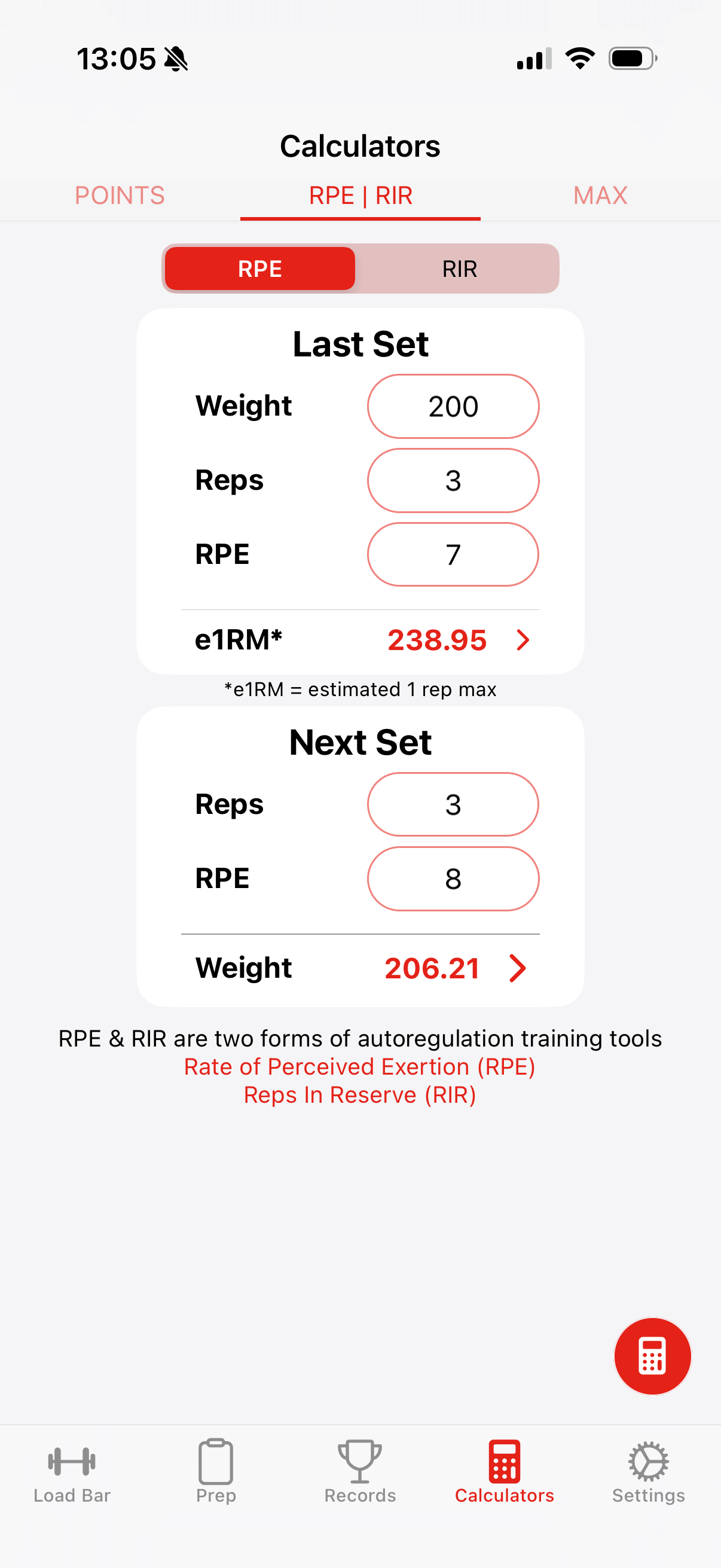Switch the calculator to RIR mode
The image size is (721, 1568).
(459, 269)
